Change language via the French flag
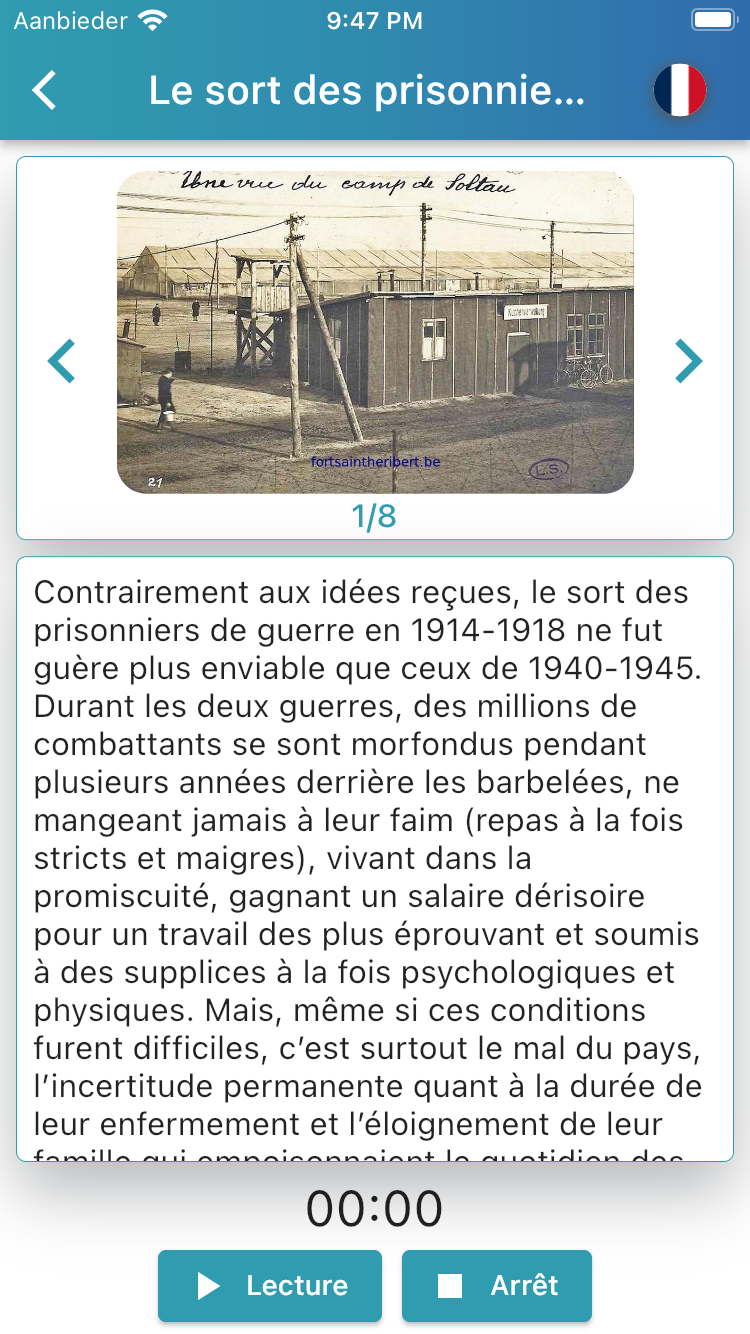The height and width of the screenshot is (1334, 750). pos(680,90)
